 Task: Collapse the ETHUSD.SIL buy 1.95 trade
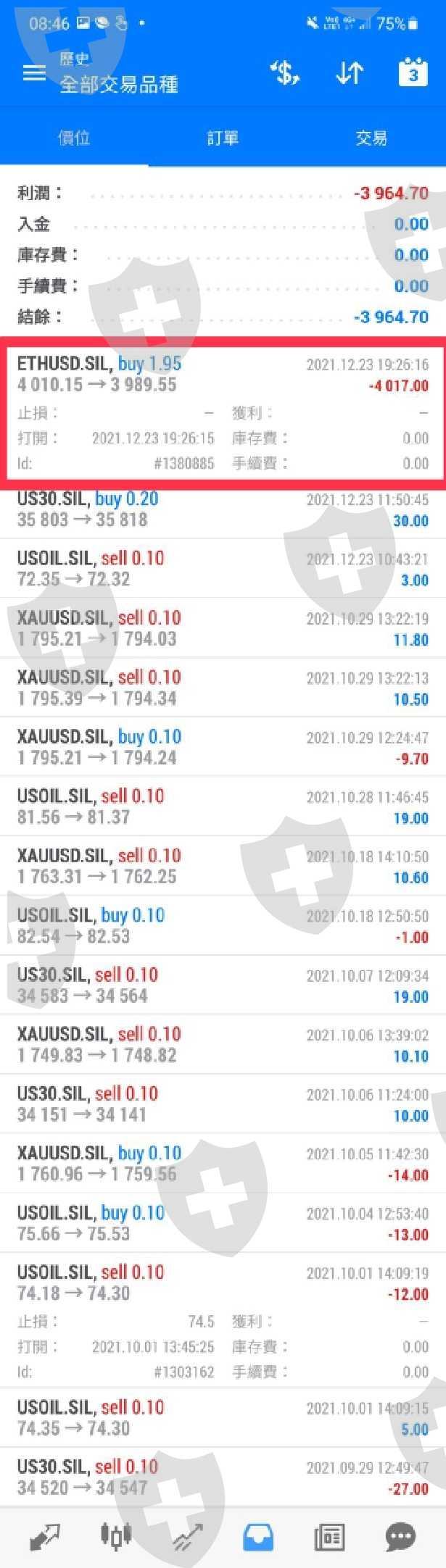click(x=223, y=375)
